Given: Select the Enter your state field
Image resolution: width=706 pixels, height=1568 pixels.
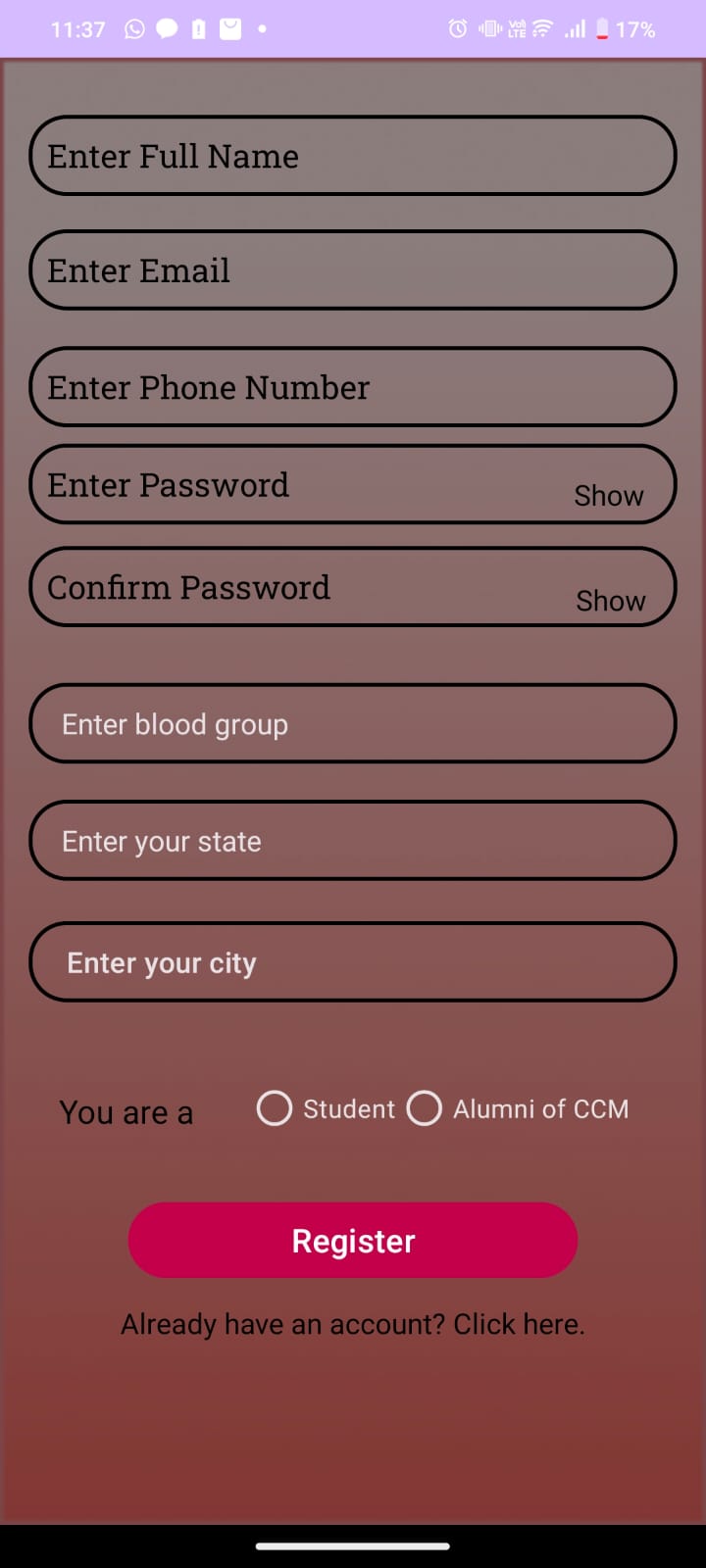Looking at the screenshot, I should coord(353,841).
